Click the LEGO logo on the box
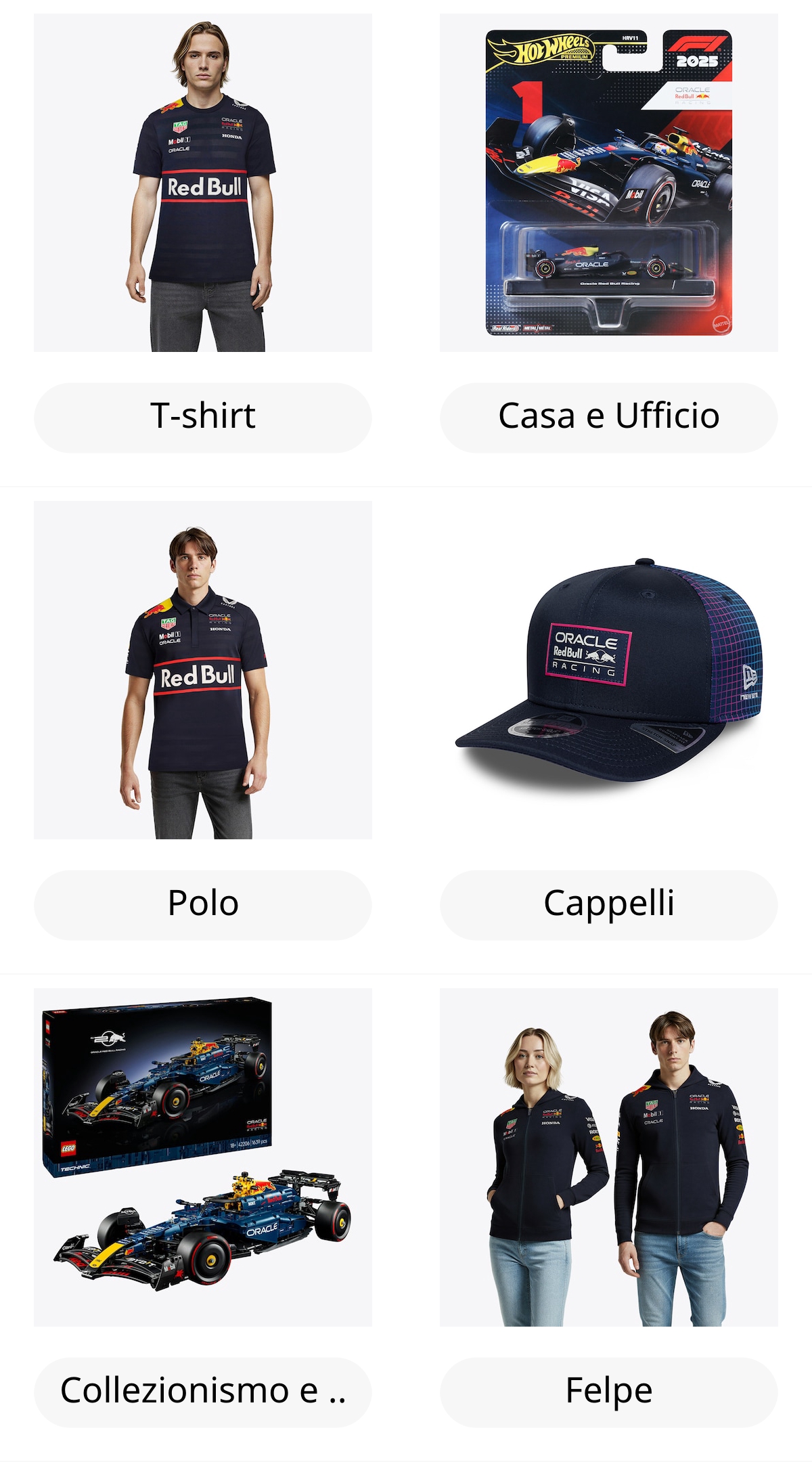This screenshot has width=812, height=1462. coord(70,1147)
